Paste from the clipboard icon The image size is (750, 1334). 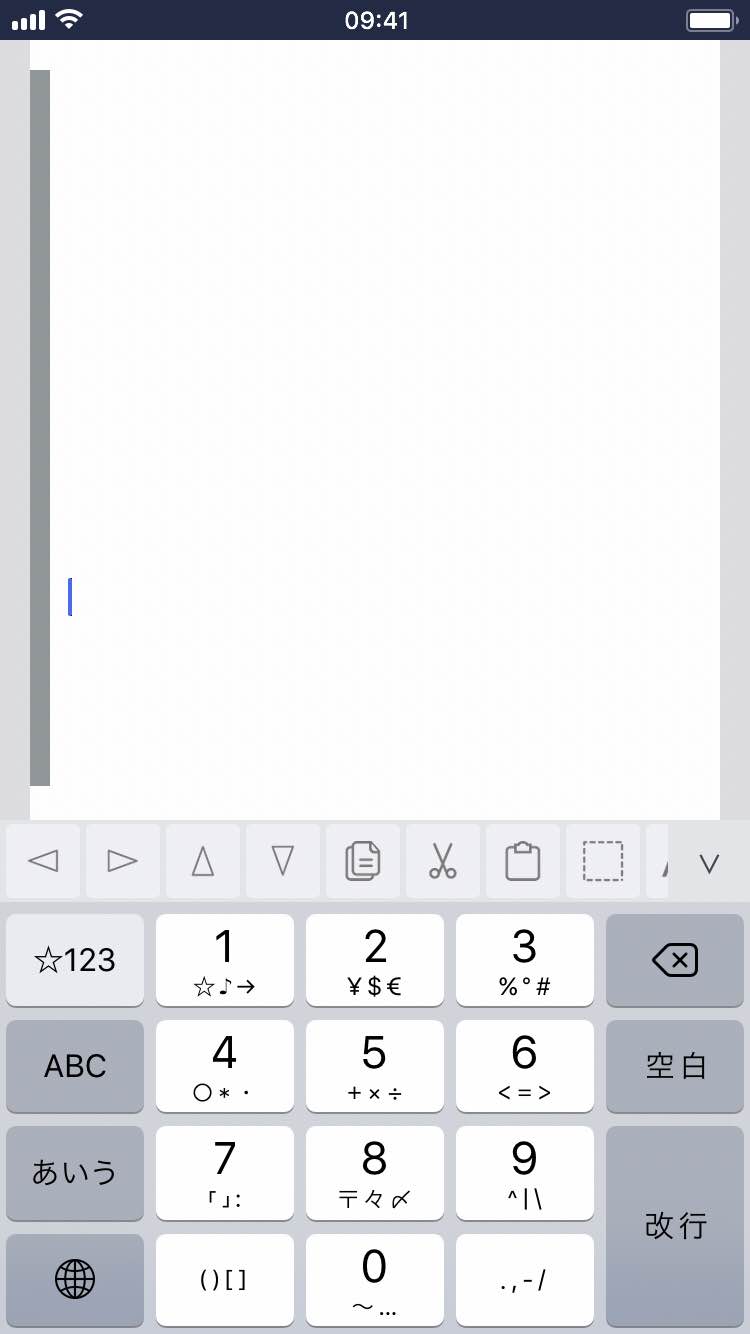pos(523,861)
